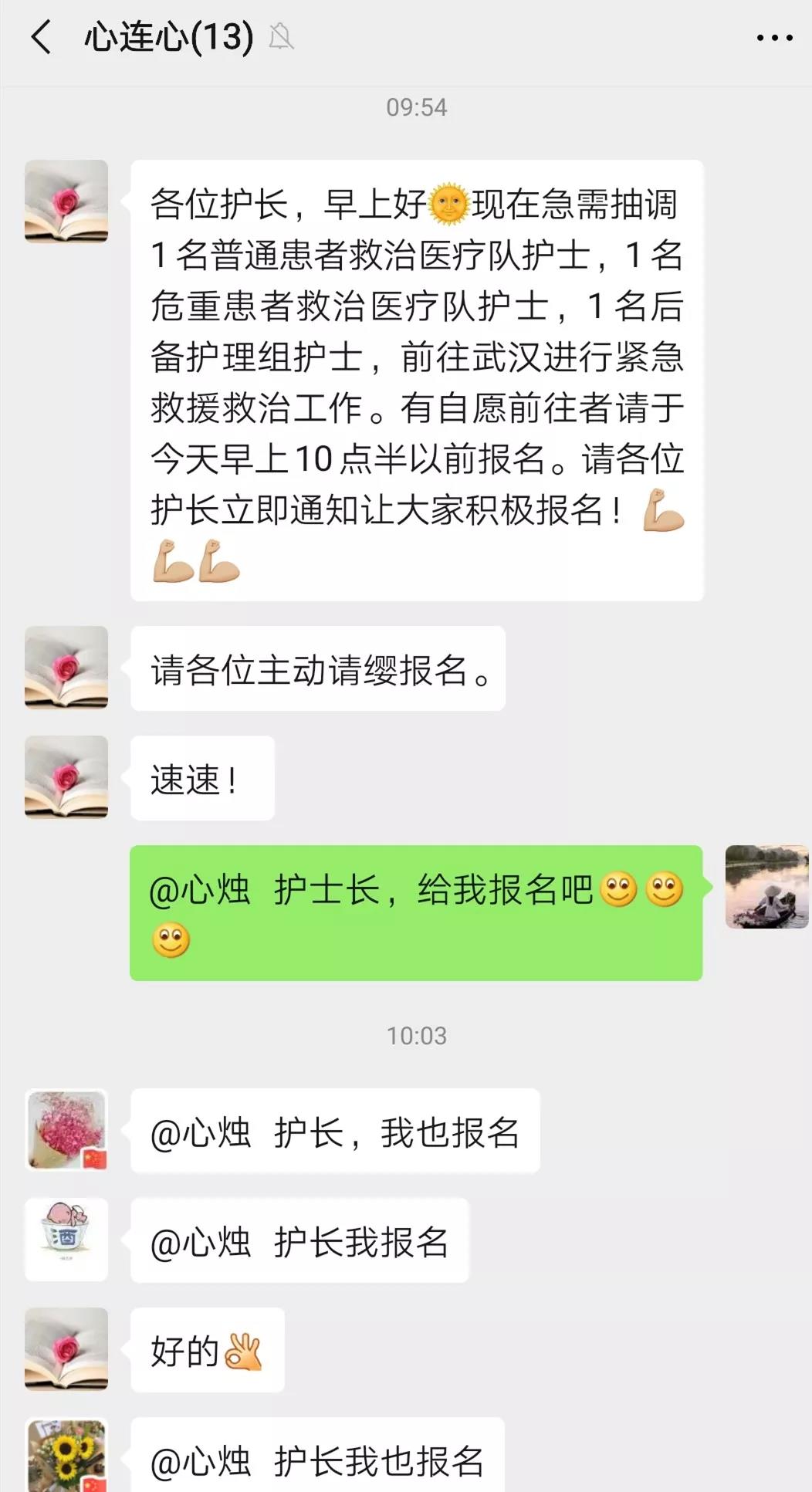
Task: View profile of sender of "速速！"
Action: (x=66, y=777)
